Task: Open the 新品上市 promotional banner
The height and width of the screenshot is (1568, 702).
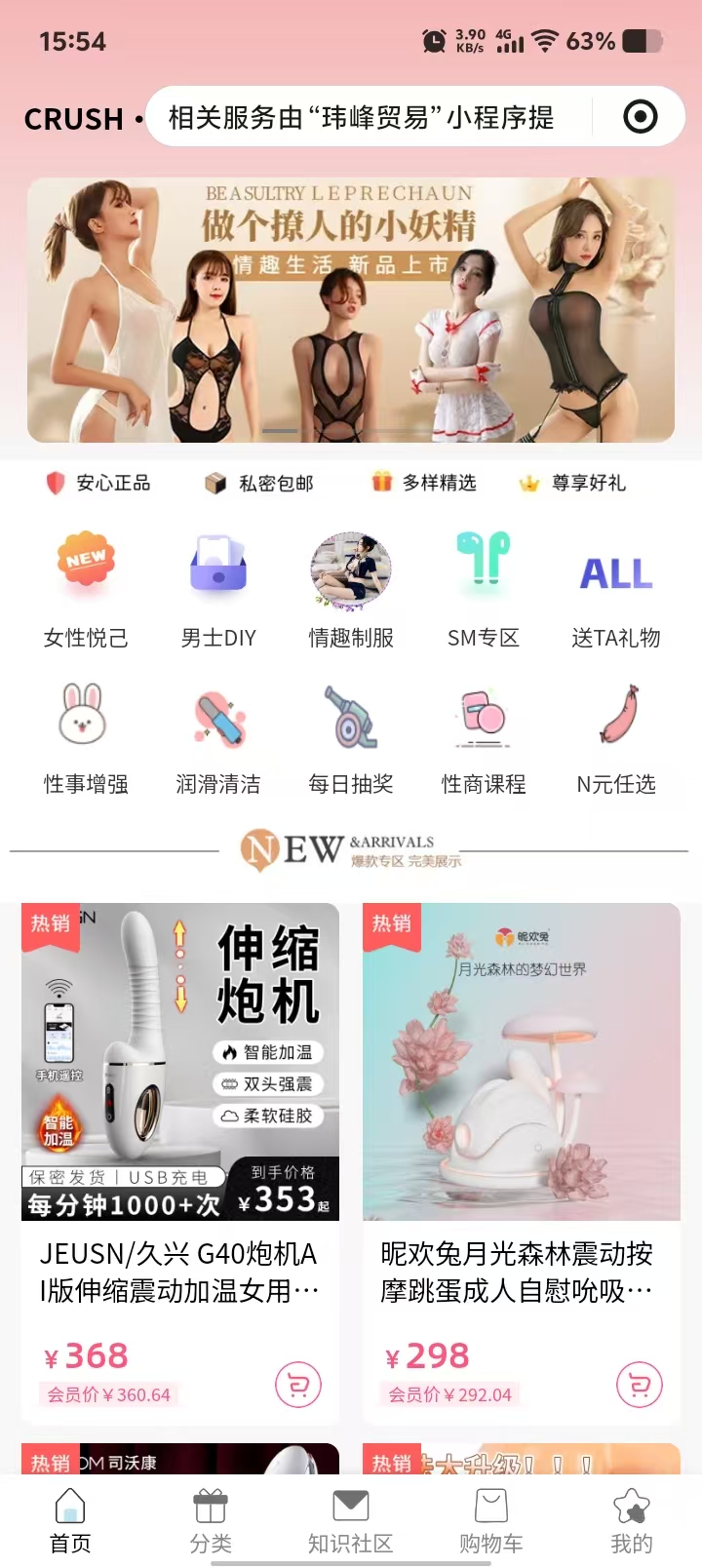Action: tap(351, 310)
